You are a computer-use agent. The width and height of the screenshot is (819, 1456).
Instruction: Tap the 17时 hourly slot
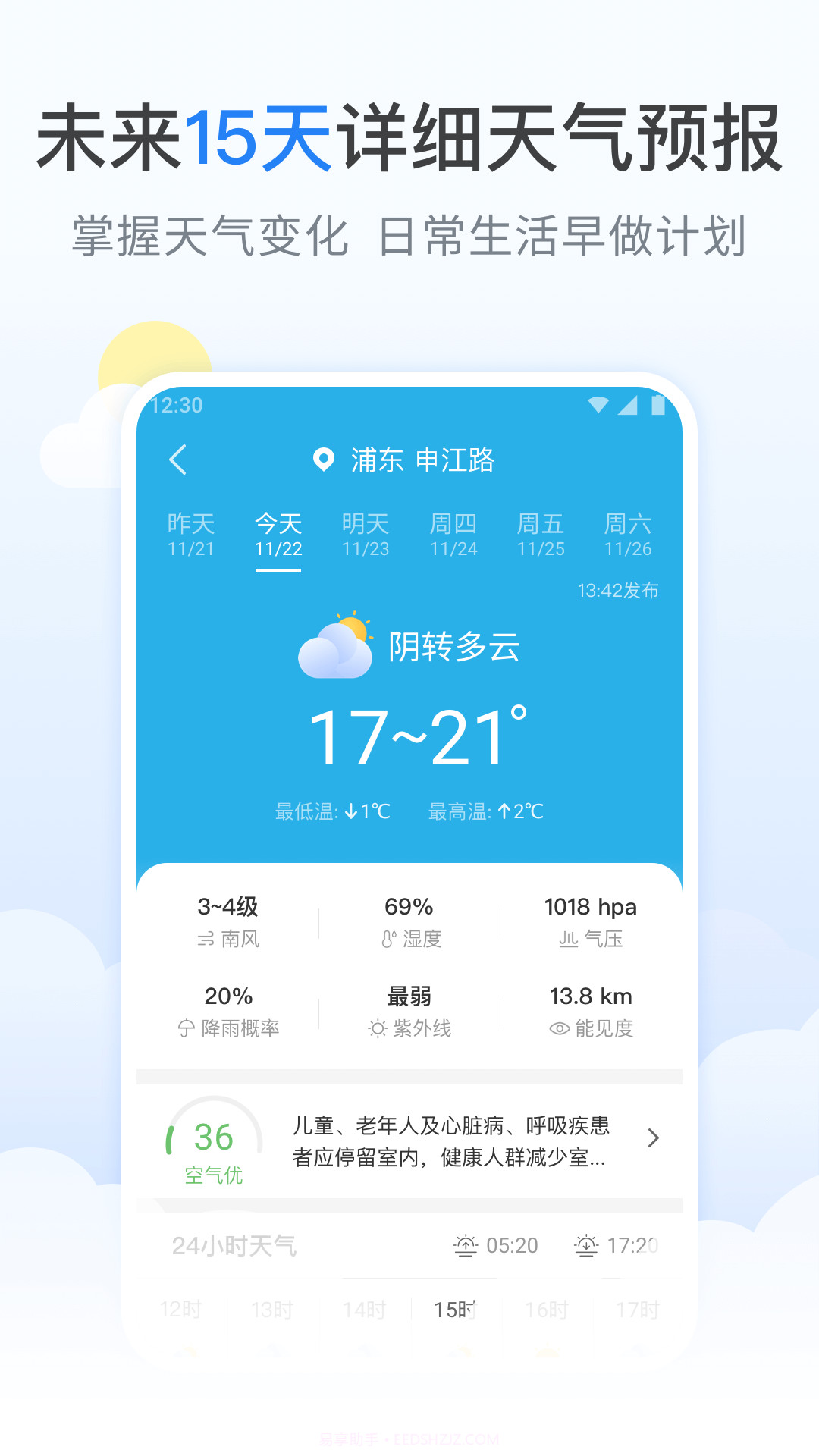coord(636,1309)
